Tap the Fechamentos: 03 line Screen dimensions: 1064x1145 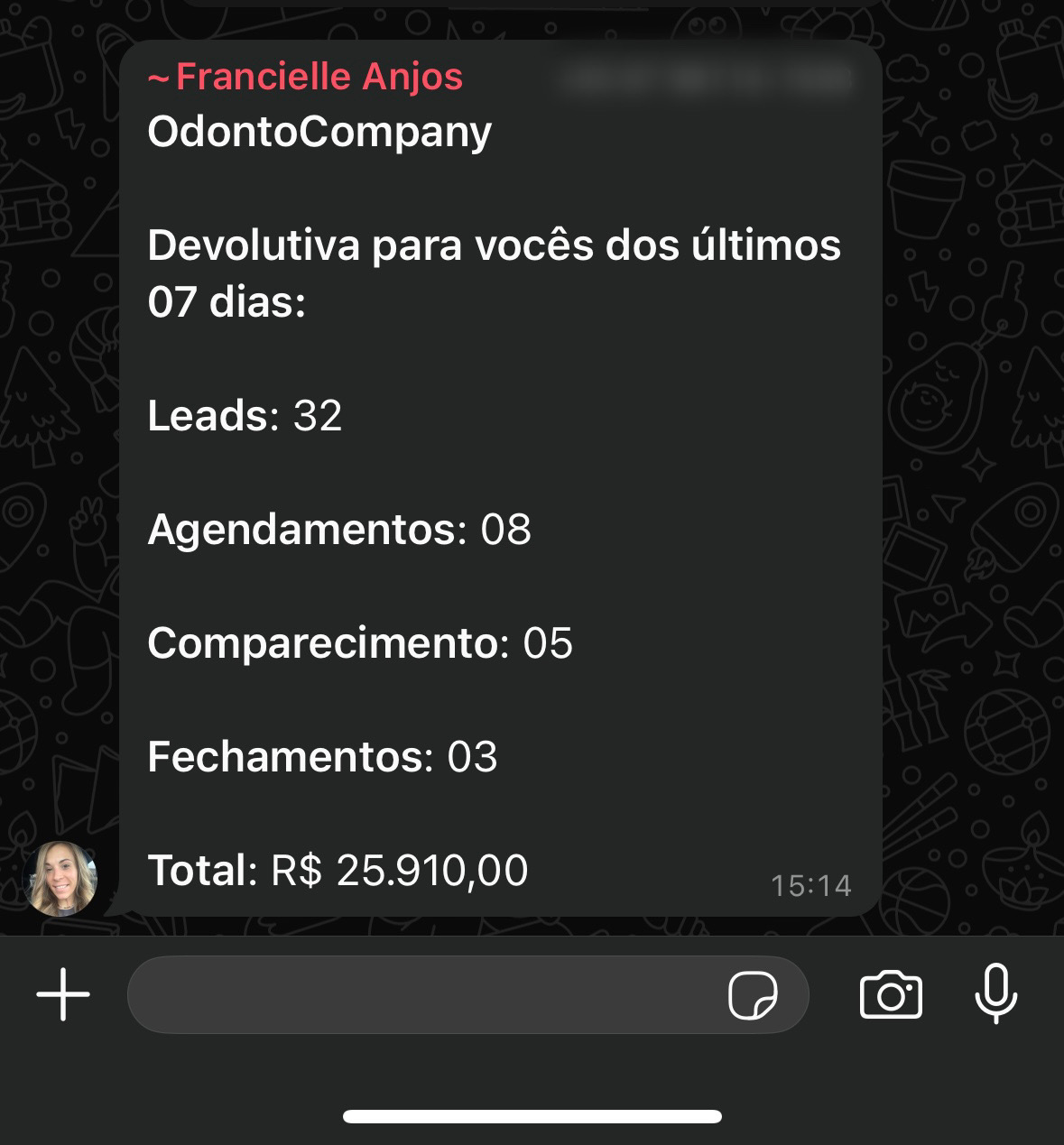[x=323, y=757]
